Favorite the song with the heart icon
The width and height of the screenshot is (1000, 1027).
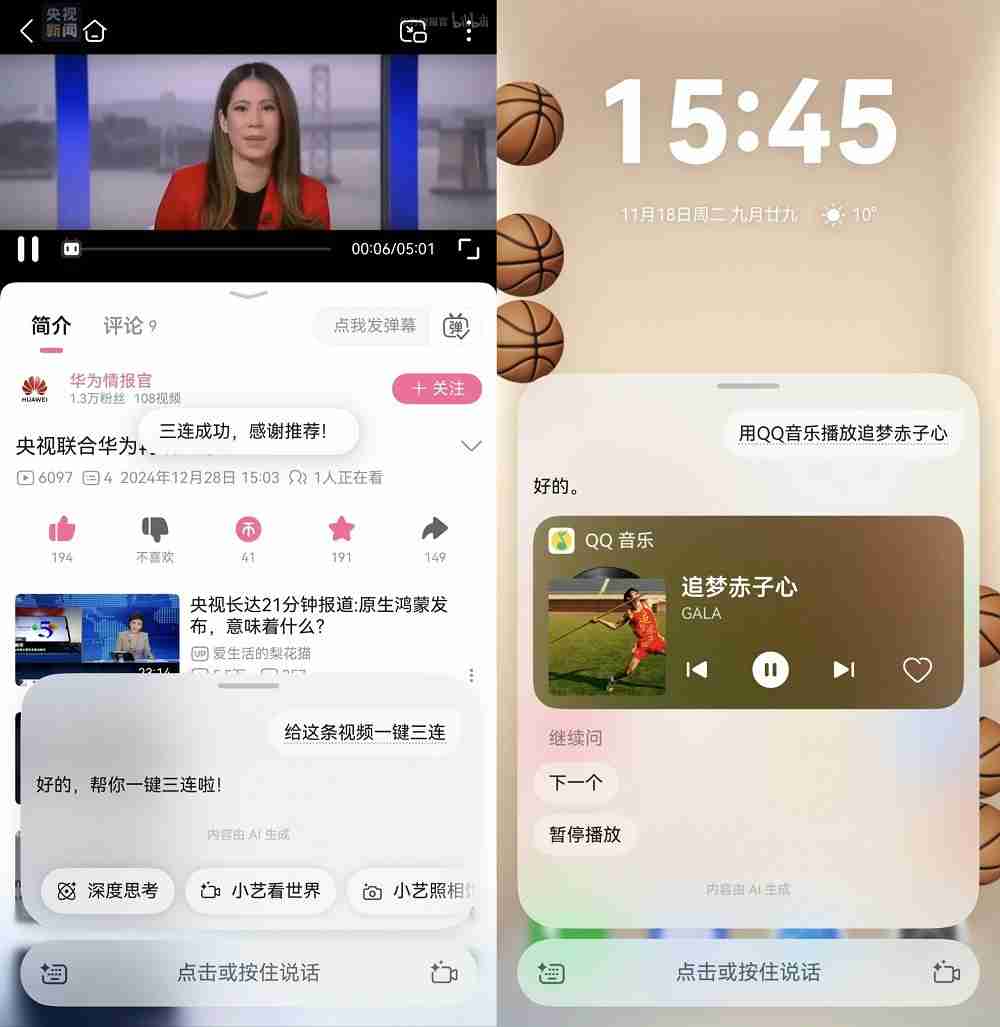tap(917, 670)
